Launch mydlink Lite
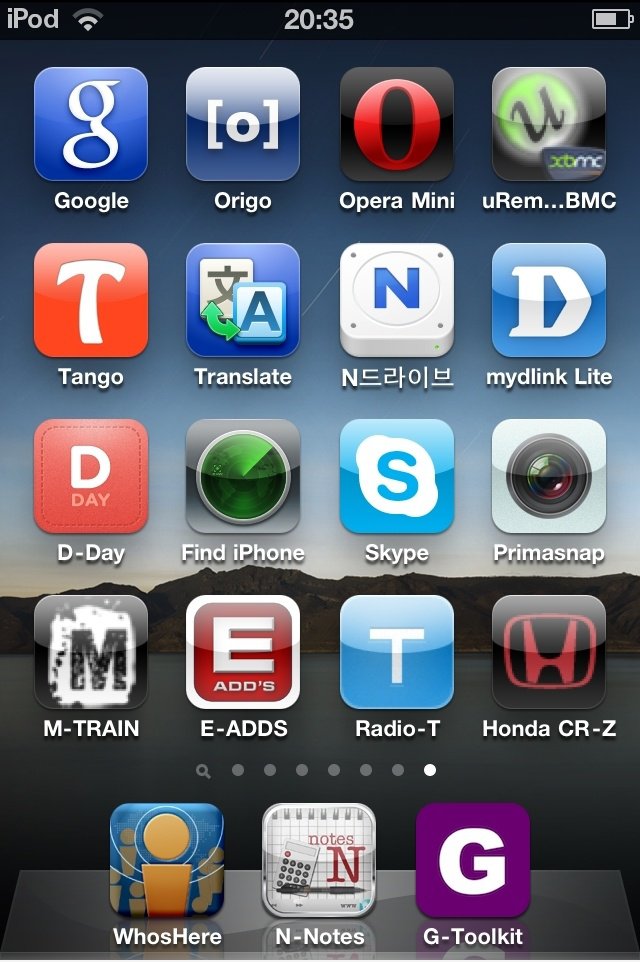The height and width of the screenshot is (962, 640). (x=549, y=300)
